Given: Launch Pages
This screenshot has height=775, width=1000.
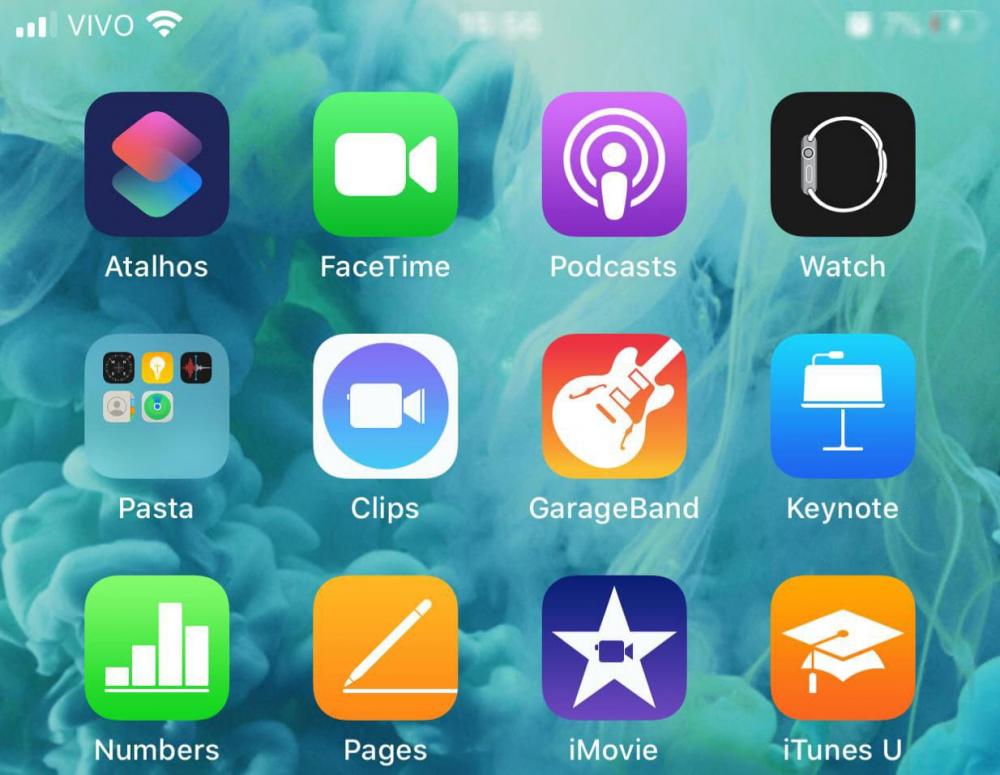Looking at the screenshot, I should tap(385, 647).
